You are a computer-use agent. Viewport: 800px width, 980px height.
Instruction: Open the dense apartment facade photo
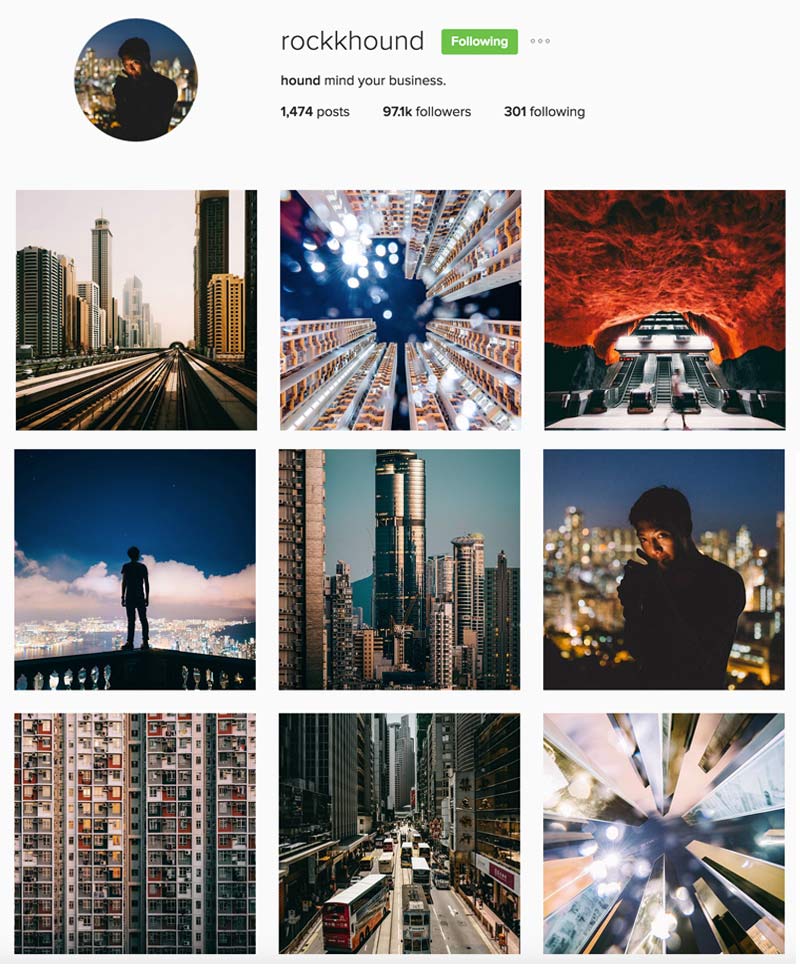pos(135,833)
